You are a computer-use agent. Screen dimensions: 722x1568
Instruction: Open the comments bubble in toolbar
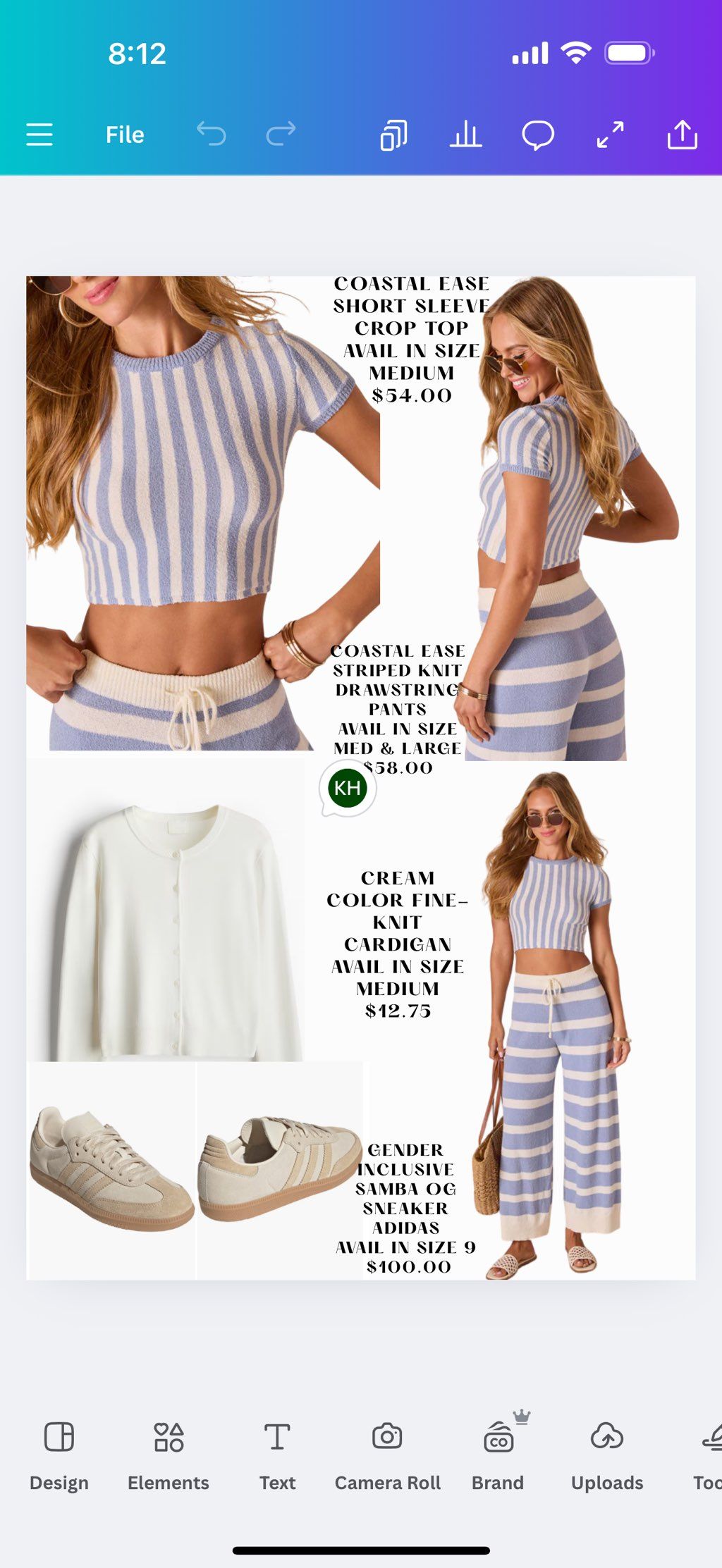pyautogui.click(x=538, y=135)
